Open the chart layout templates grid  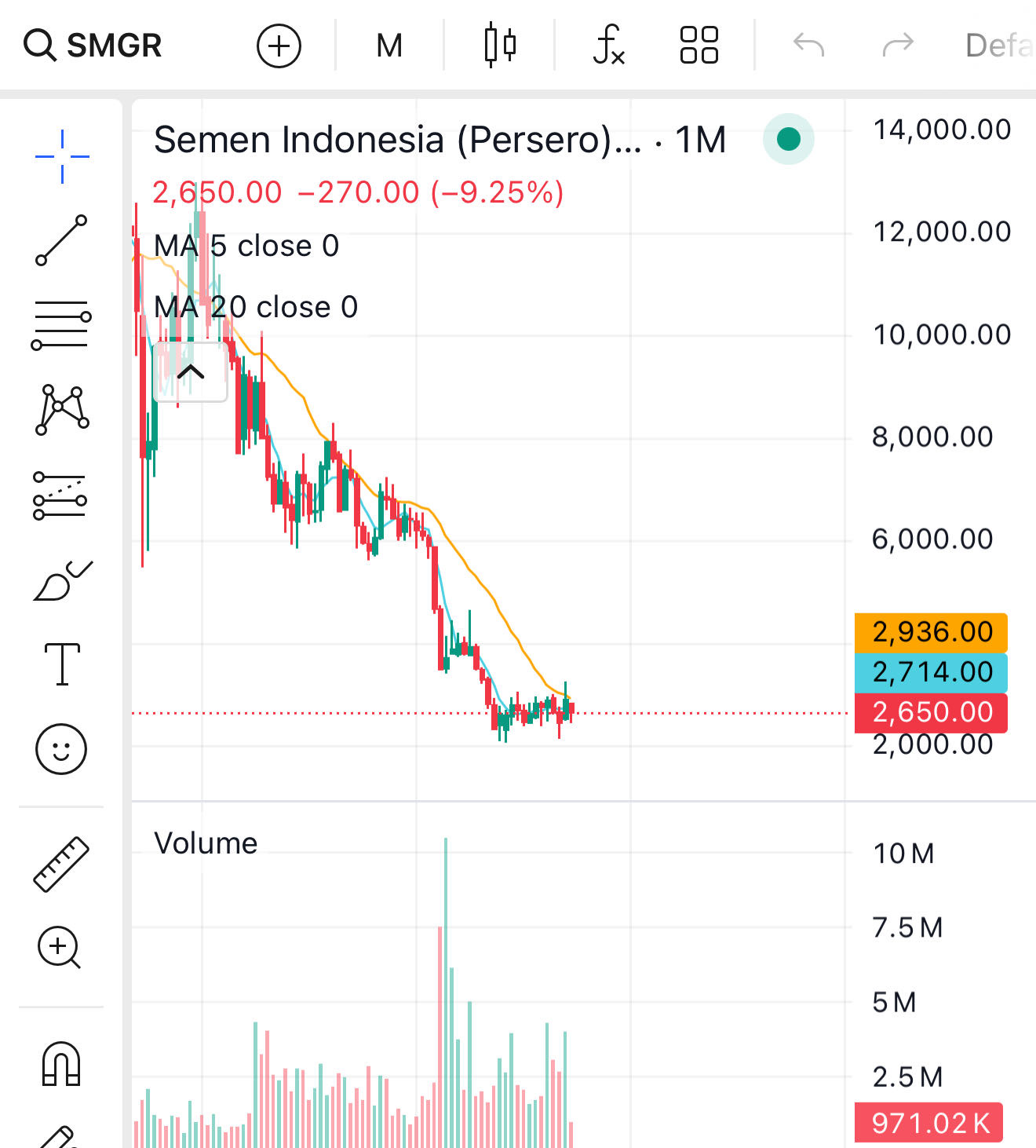[x=699, y=46]
